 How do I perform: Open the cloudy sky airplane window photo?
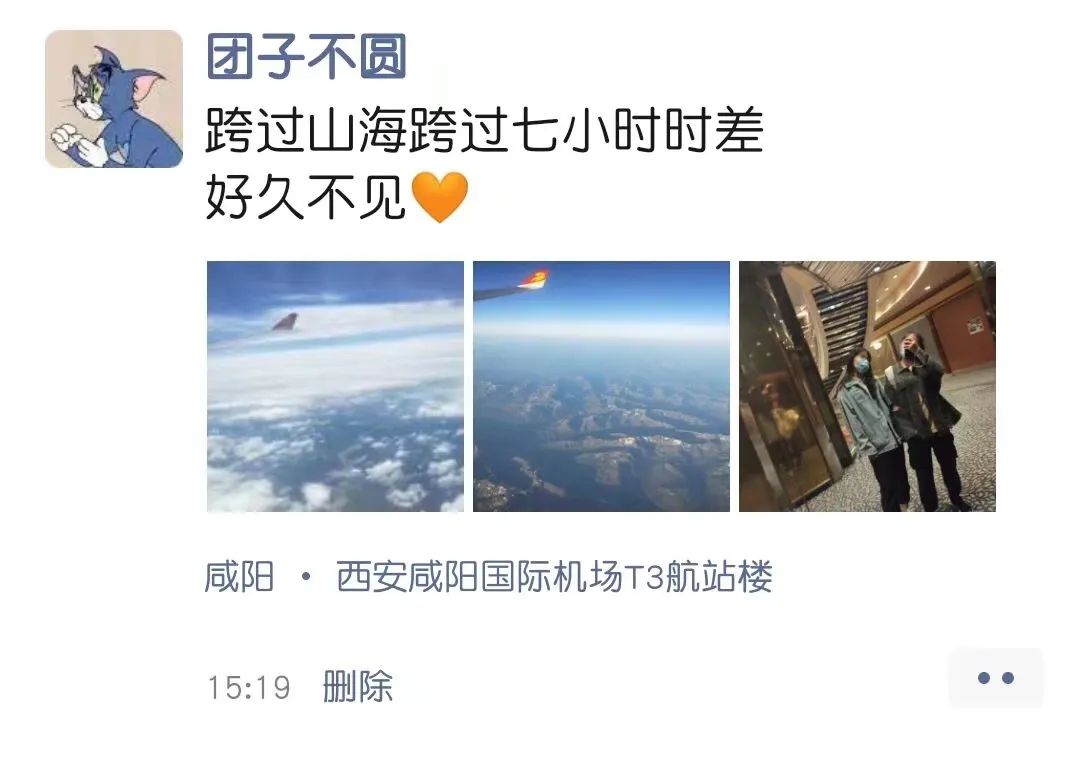point(335,387)
